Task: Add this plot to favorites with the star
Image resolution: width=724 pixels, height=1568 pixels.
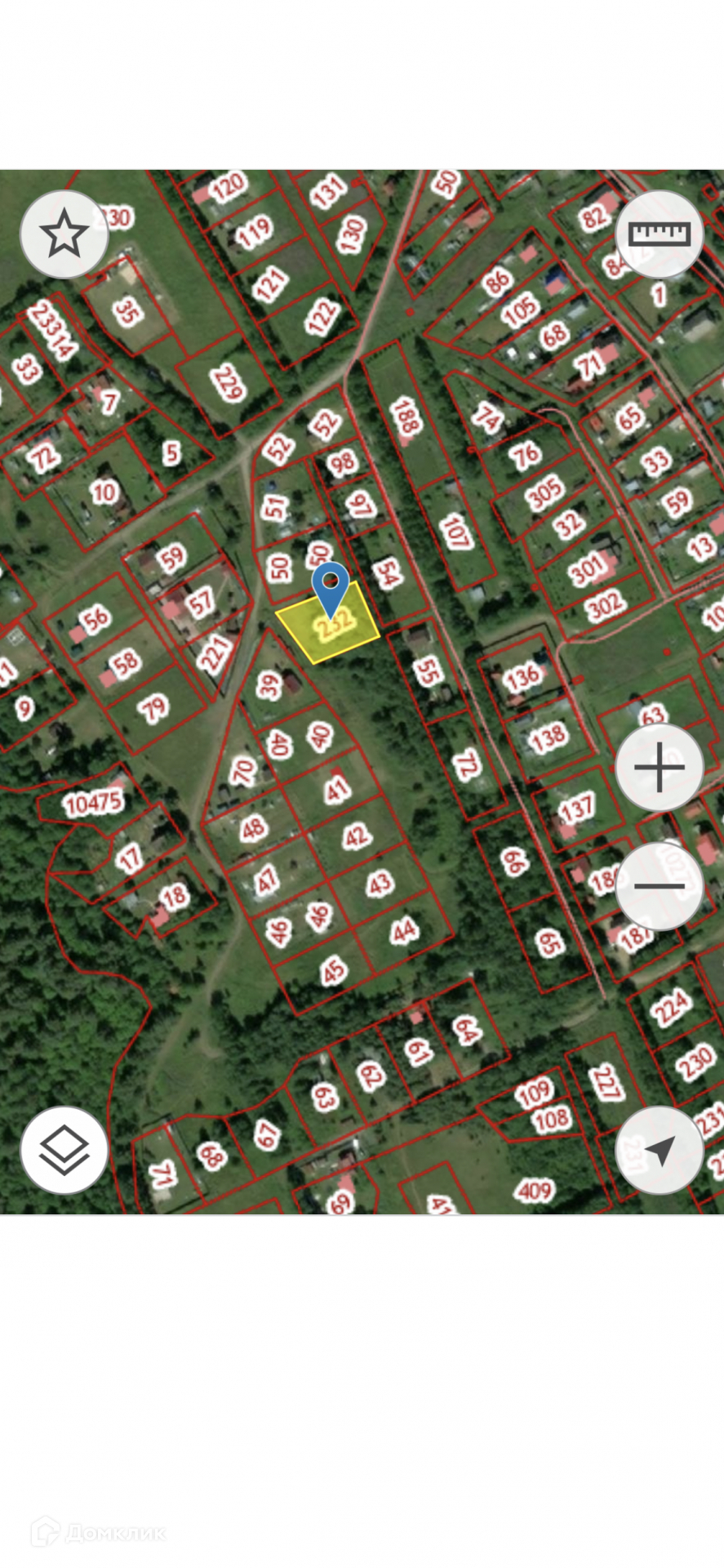Action: 64,234
